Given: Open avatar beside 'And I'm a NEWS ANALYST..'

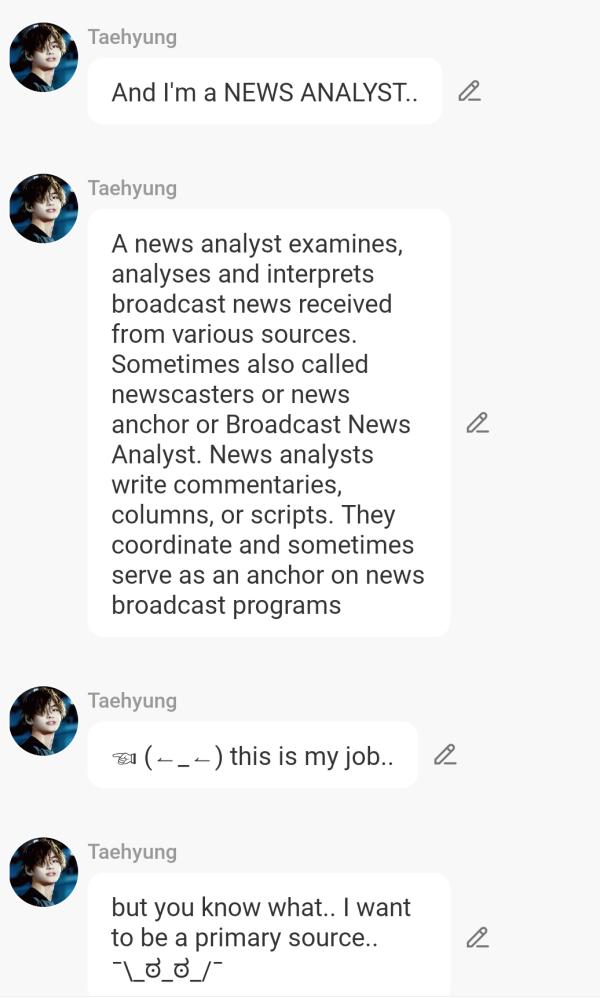Looking at the screenshot, I should [44, 58].
